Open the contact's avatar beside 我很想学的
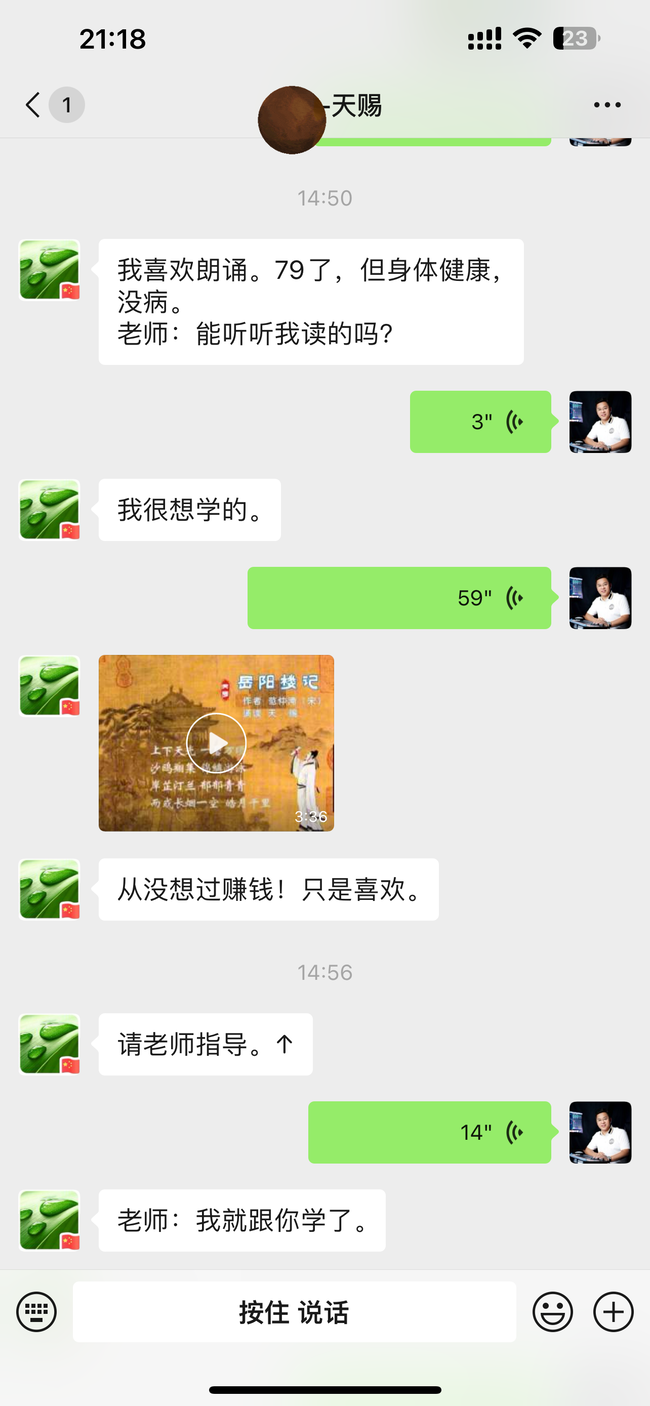The image size is (650, 1406). tap(50, 510)
